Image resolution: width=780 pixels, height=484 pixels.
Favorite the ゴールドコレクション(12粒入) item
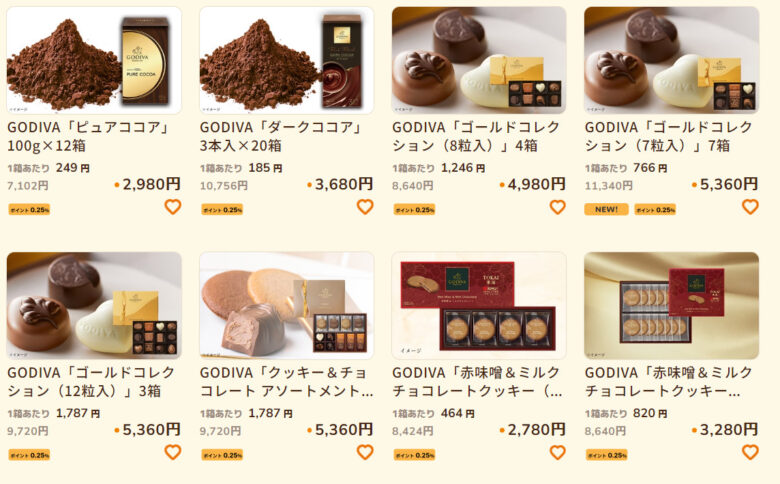pos(172,452)
